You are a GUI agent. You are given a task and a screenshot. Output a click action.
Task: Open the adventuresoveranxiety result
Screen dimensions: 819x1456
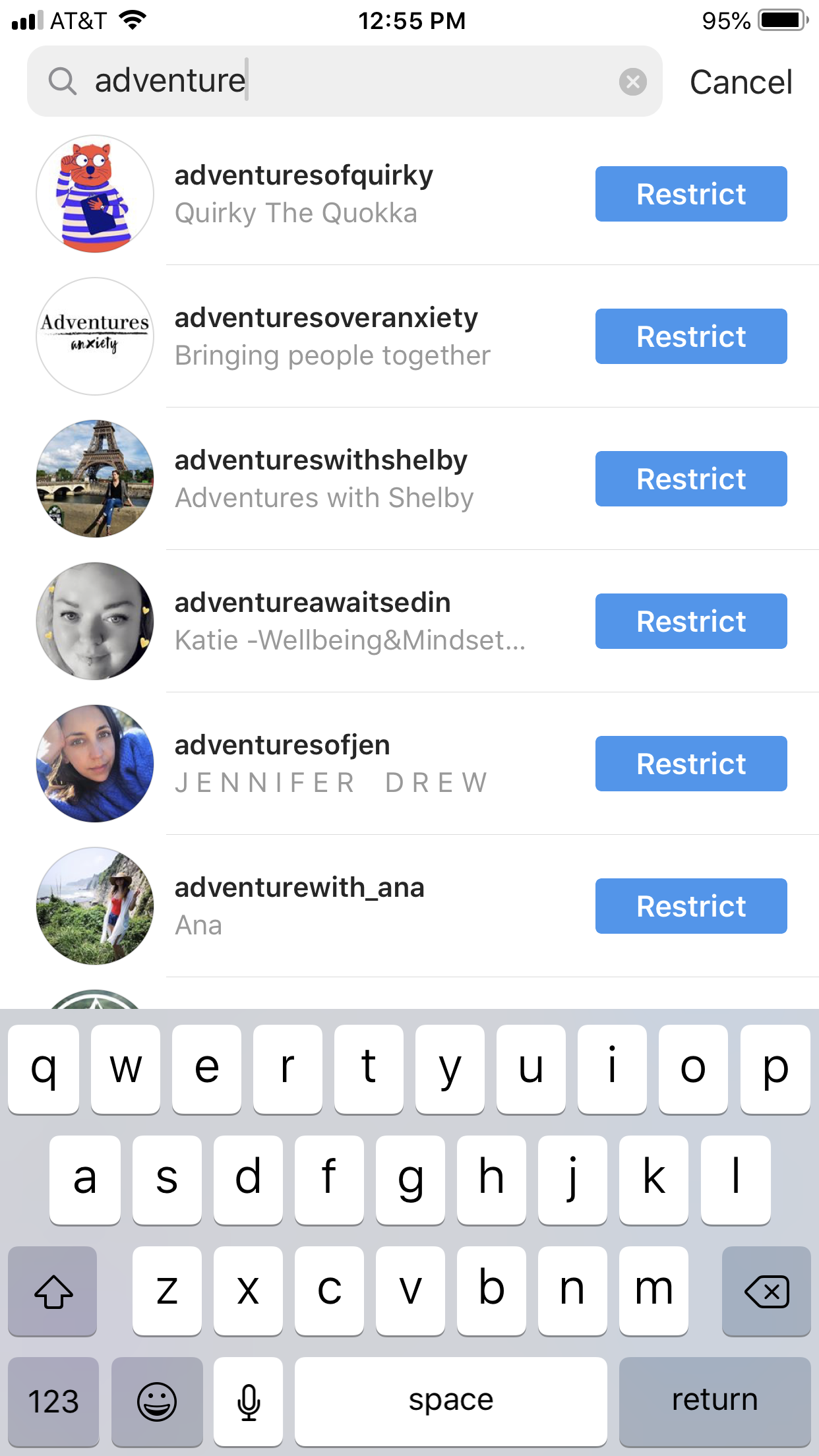coord(330,336)
